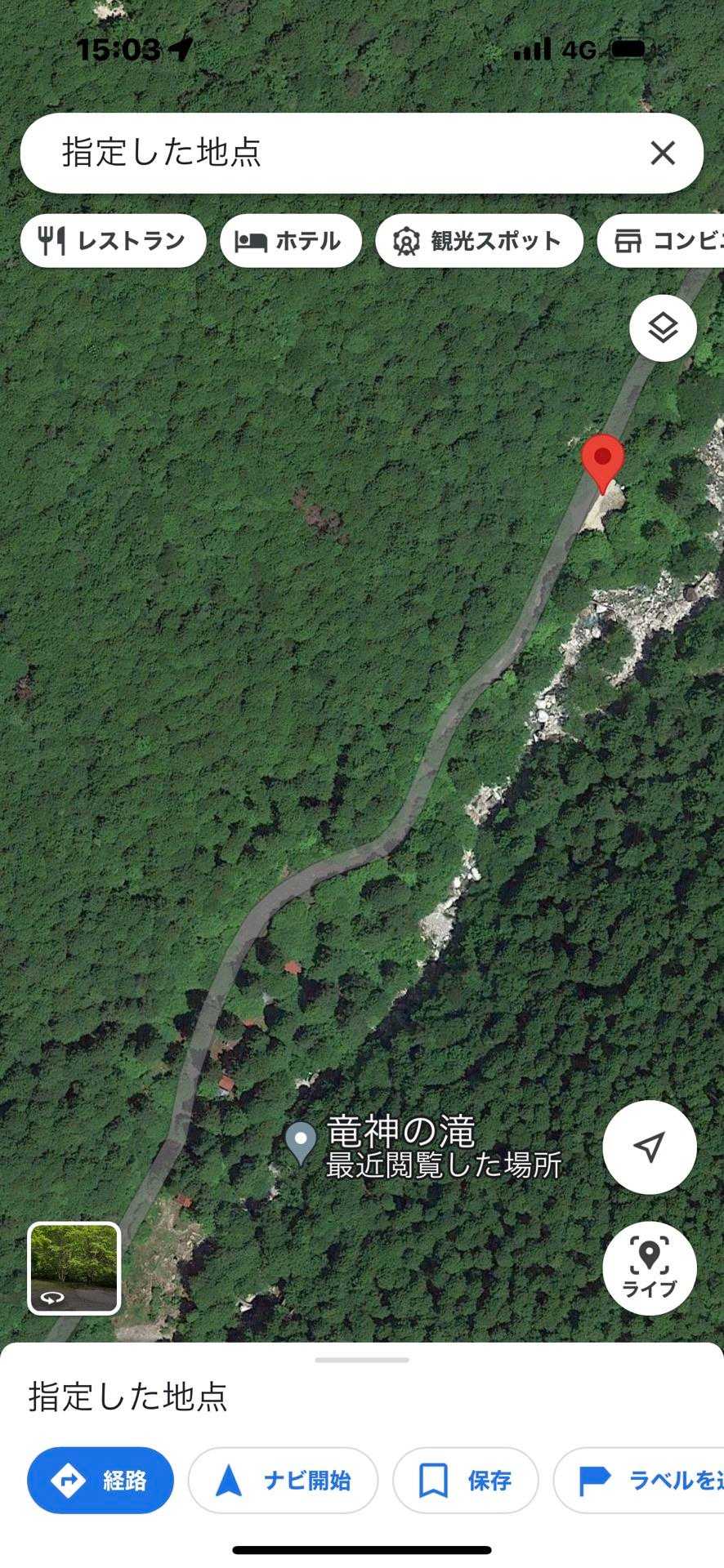Show 観光スポット nearby
This screenshot has height=1568, width=724.
(x=479, y=241)
